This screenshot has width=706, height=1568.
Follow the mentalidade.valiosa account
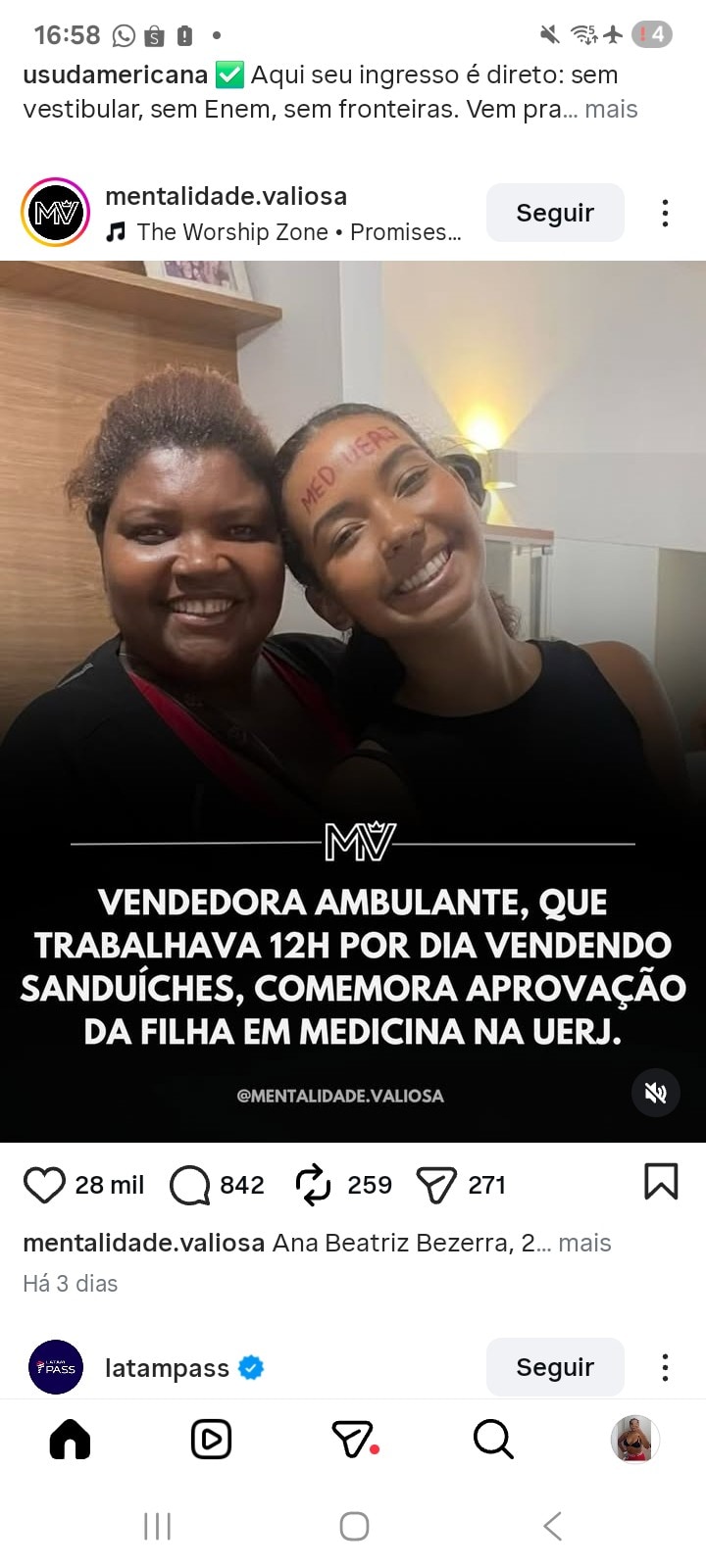pyautogui.click(x=555, y=213)
